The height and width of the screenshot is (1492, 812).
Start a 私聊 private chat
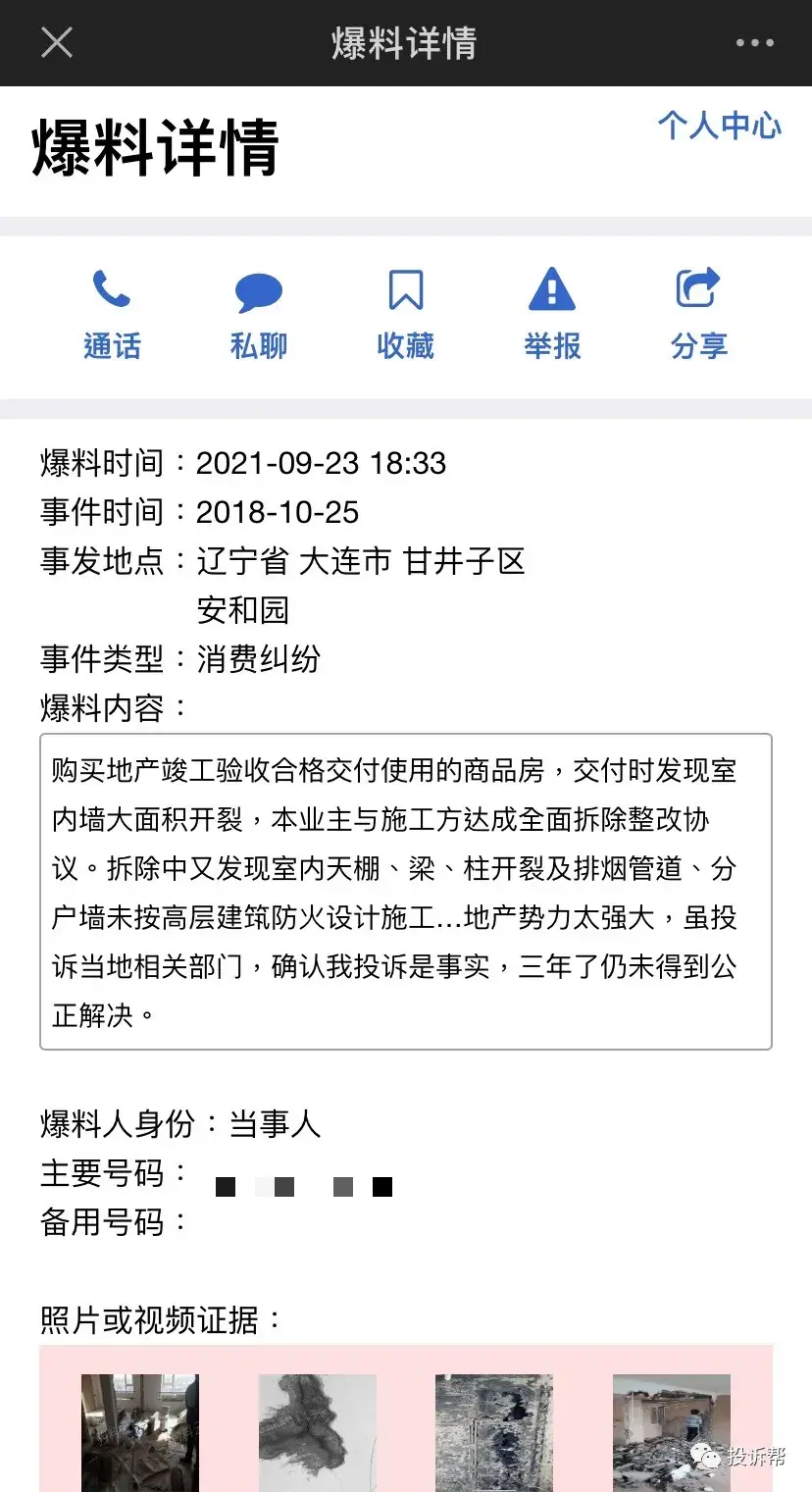click(259, 315)
